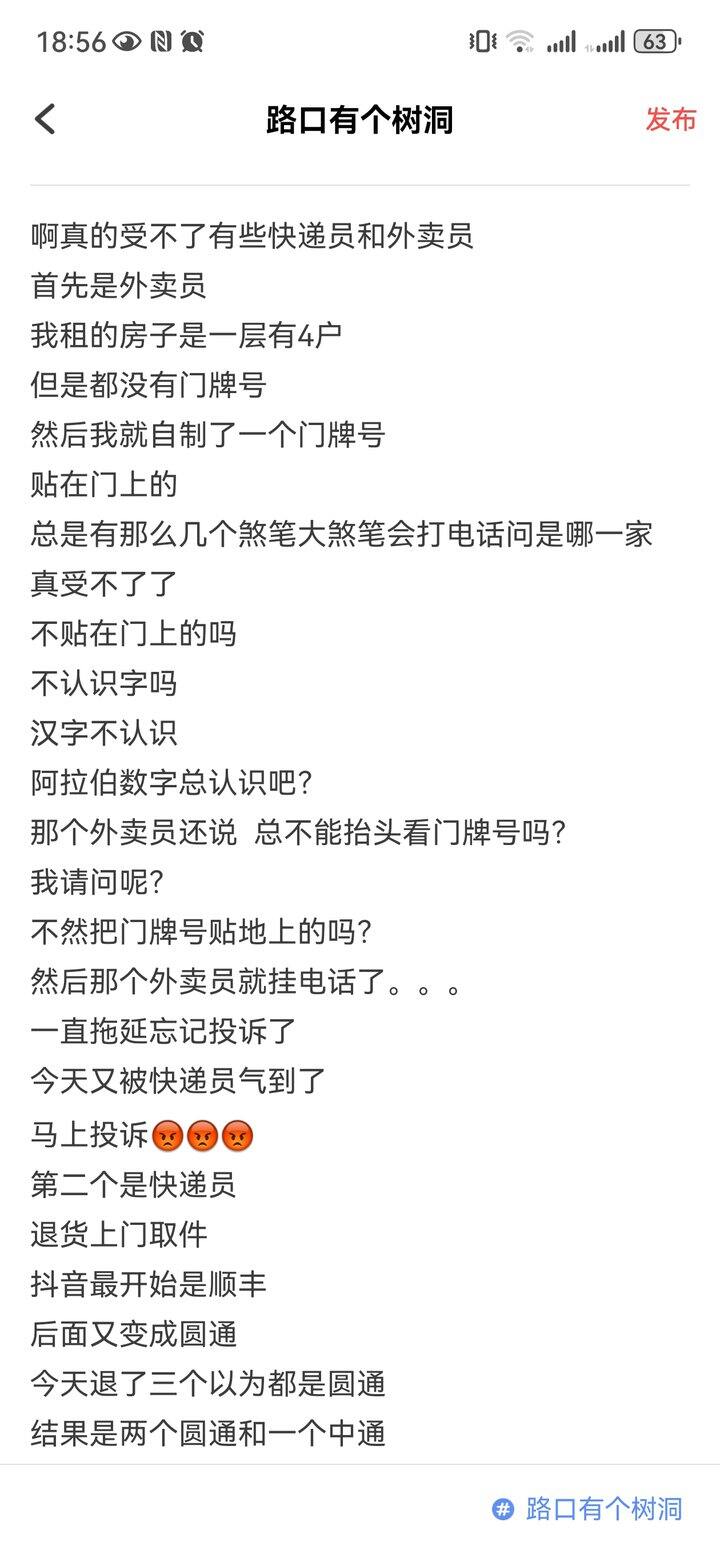The image size is (720, 1554).
Task: Select the first angry face emoji after 马上投诉
Action: (168, 1136)
